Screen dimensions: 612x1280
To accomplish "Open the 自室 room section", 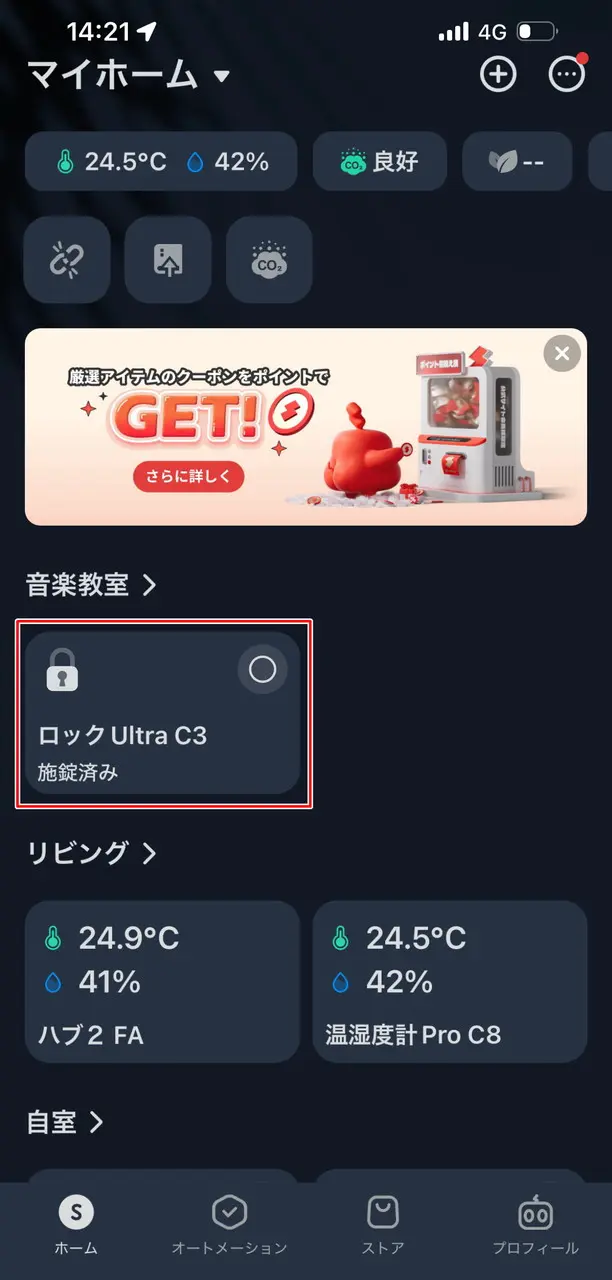I will 65,1122.
